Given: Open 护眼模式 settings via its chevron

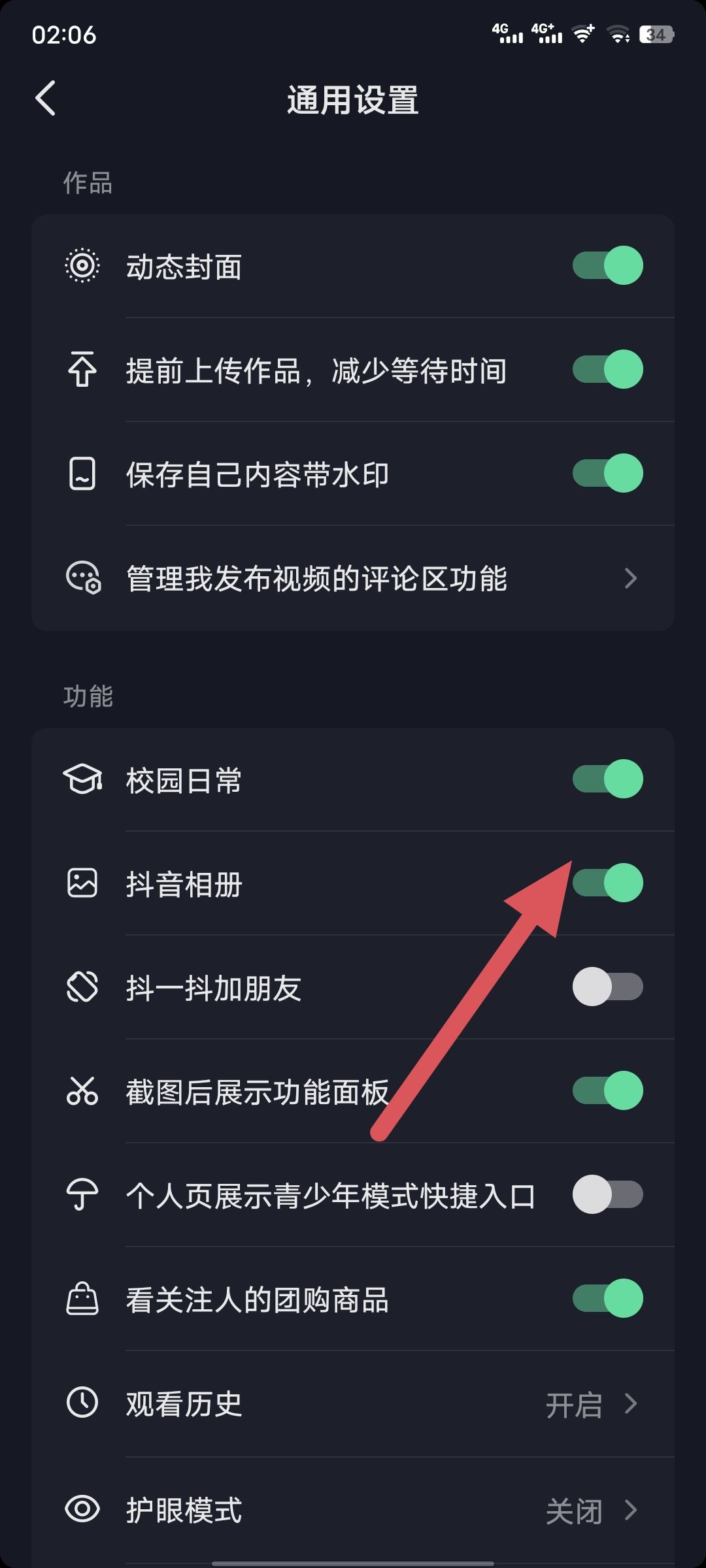Looking at the screenshot, I should (x=631, y=1510).
